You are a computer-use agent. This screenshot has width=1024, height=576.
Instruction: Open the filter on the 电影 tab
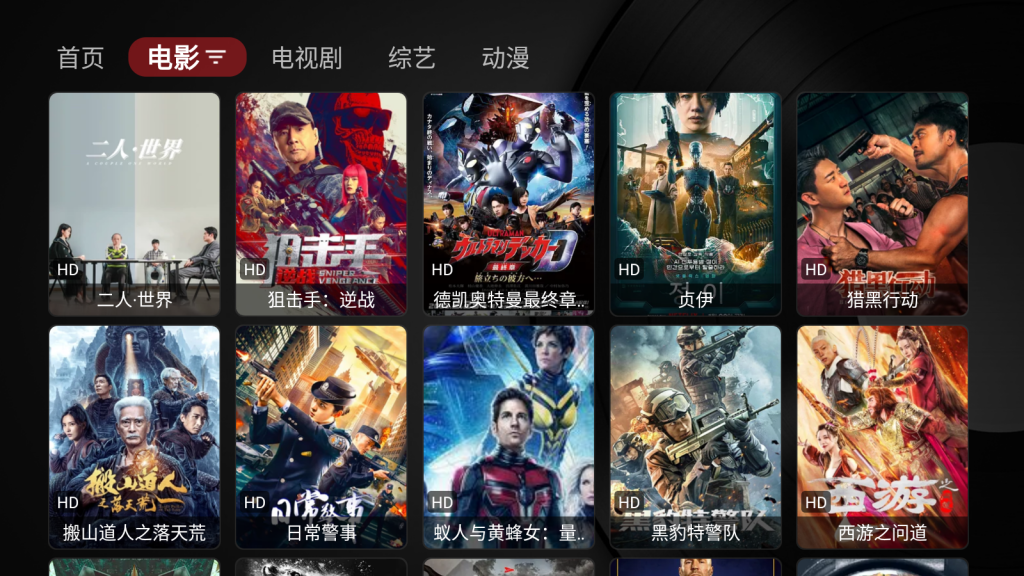217,58
